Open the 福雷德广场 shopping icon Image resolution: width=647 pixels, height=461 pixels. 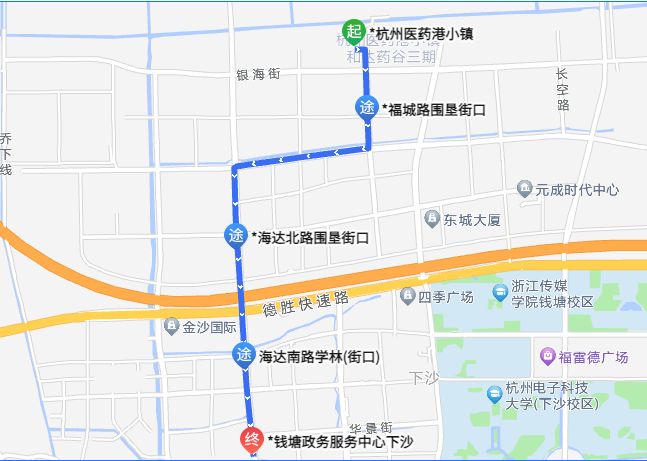(x=548, y=356)
